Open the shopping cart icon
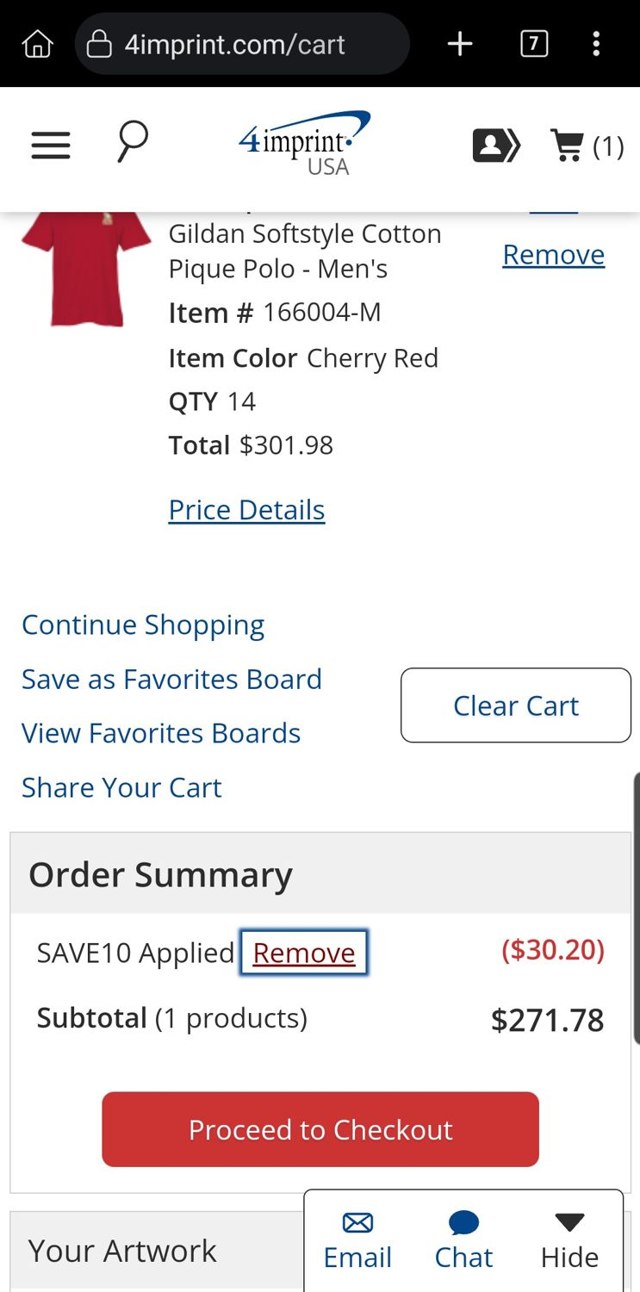 click(x=587, y=146)
